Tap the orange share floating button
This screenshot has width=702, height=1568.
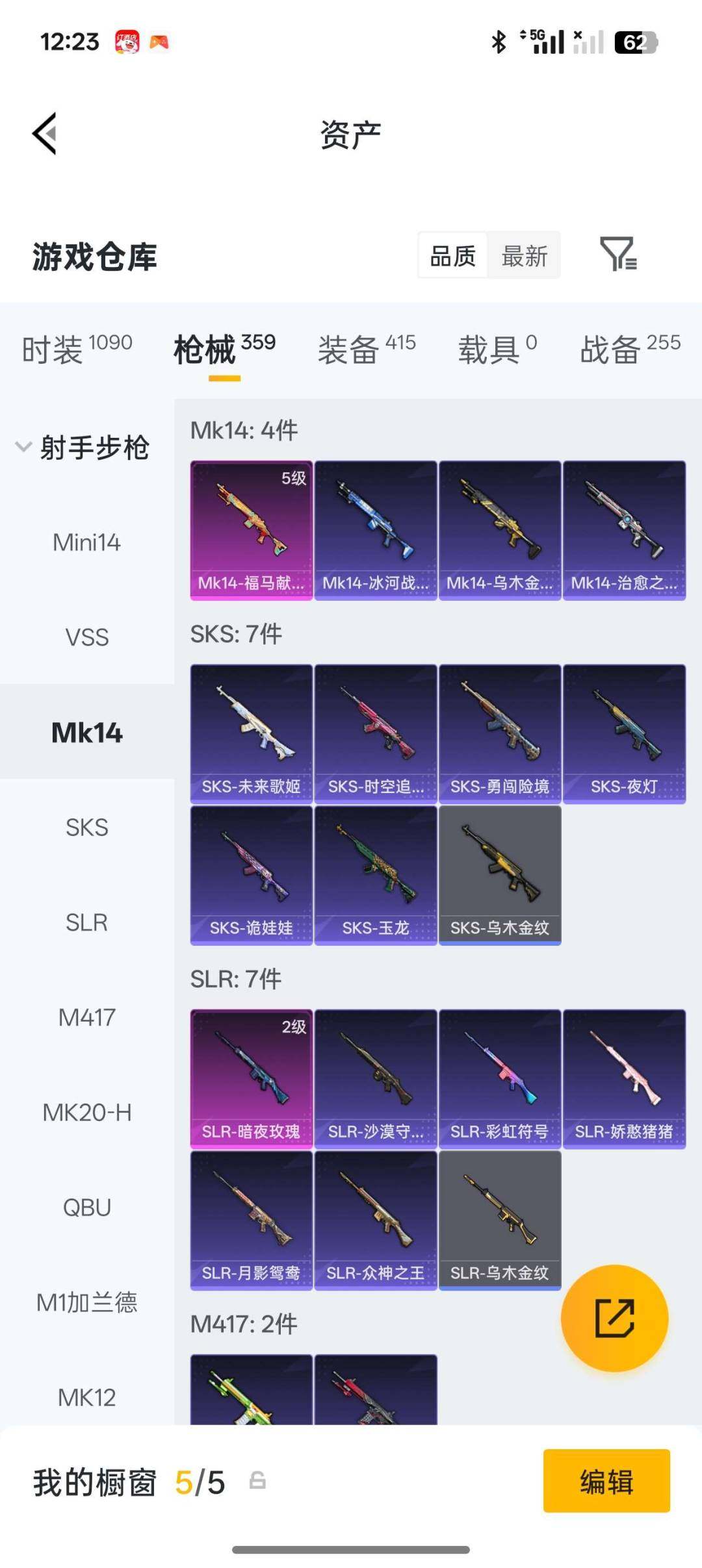614,1318
